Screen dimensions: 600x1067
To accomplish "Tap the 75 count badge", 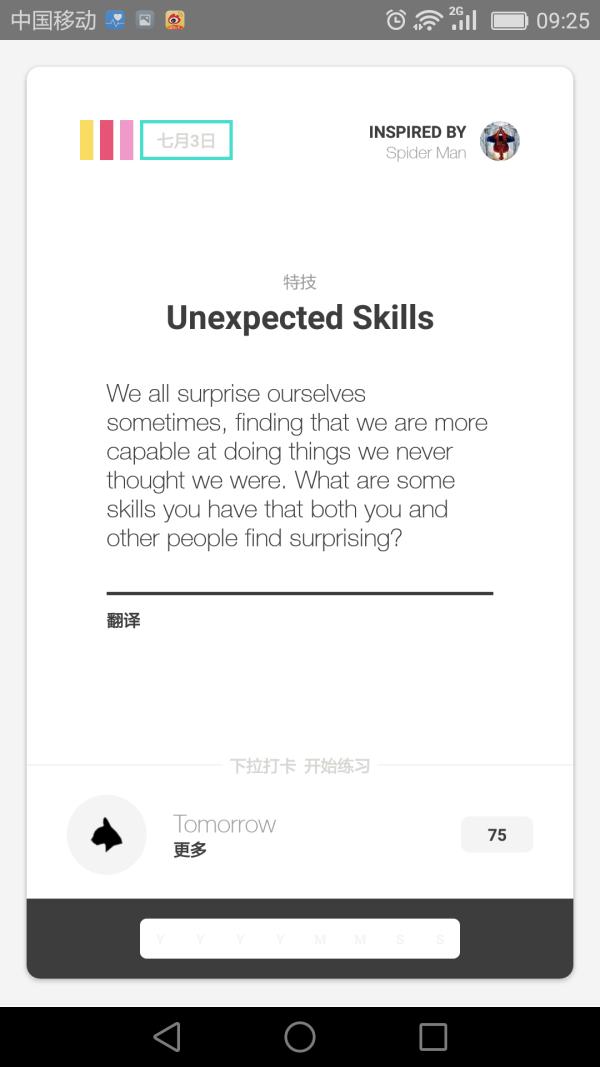I will [x=497, y=835].
